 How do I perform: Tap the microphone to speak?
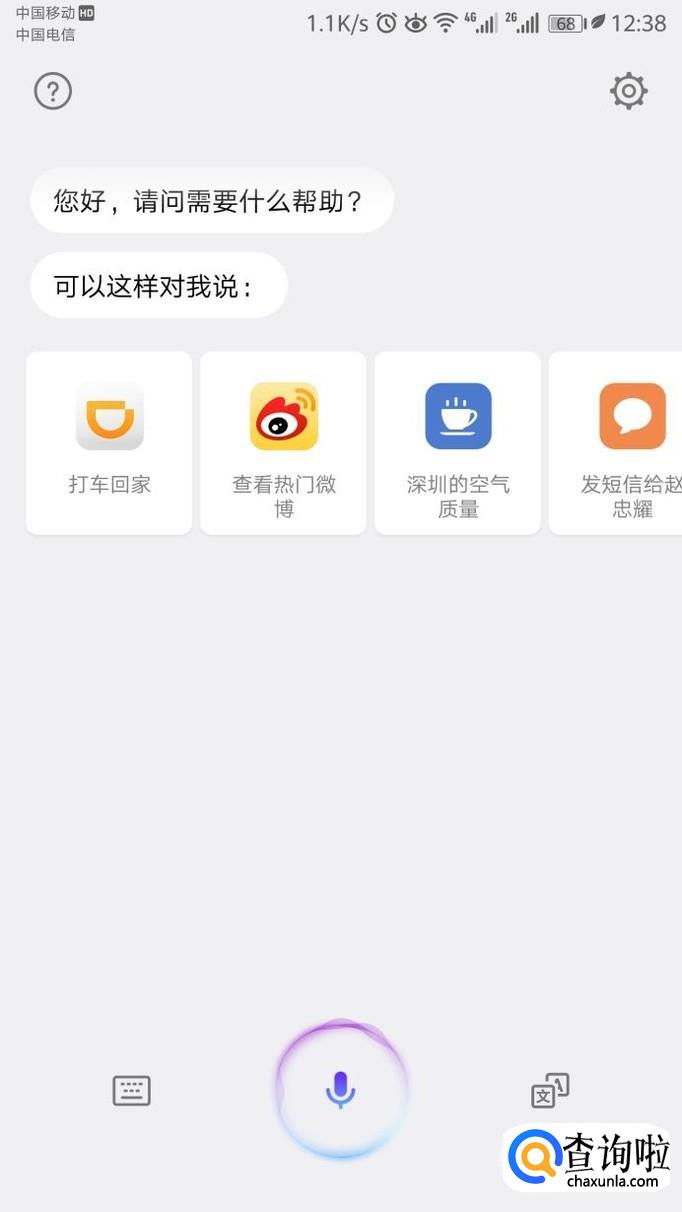(x=341, y=1089)
